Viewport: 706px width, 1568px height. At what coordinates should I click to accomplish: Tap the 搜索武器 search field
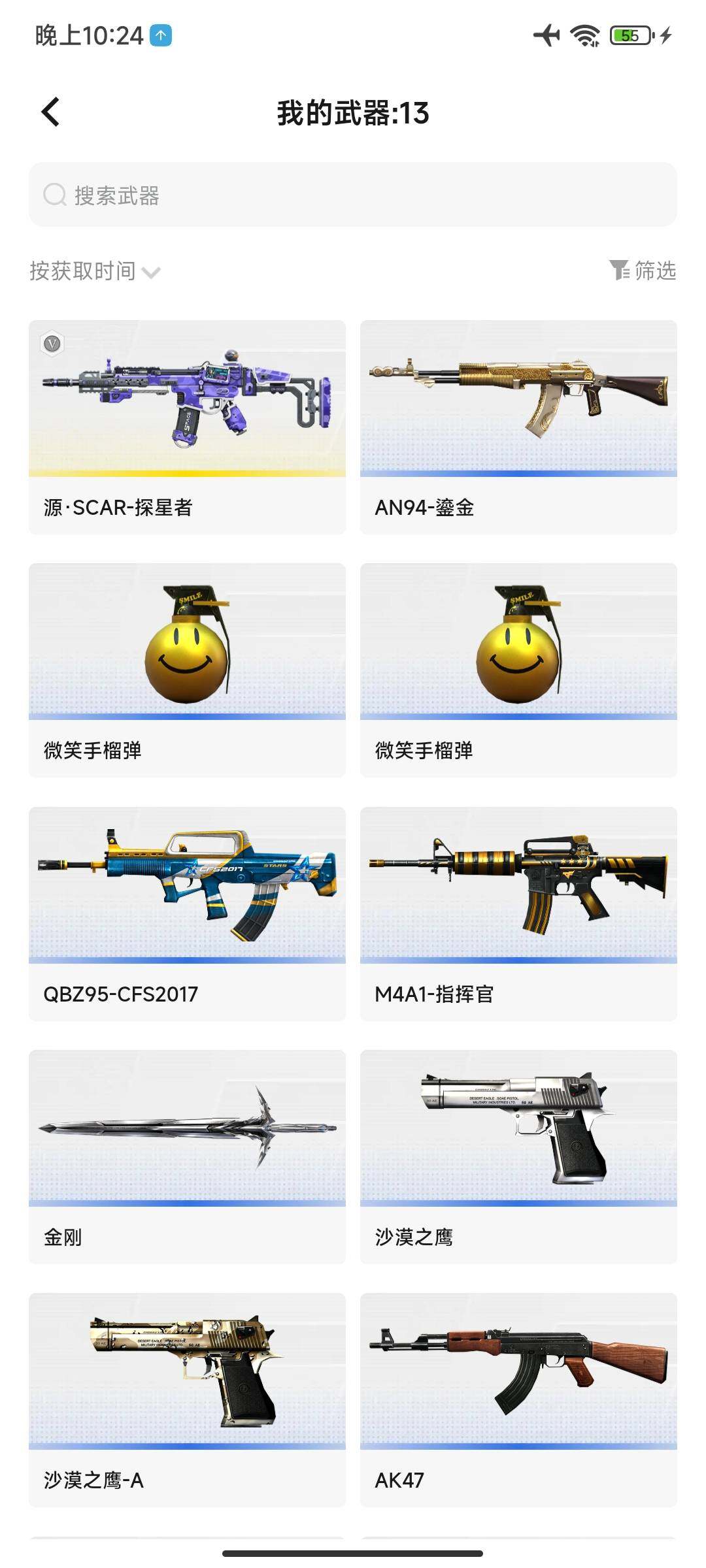[x=353, y=195]
